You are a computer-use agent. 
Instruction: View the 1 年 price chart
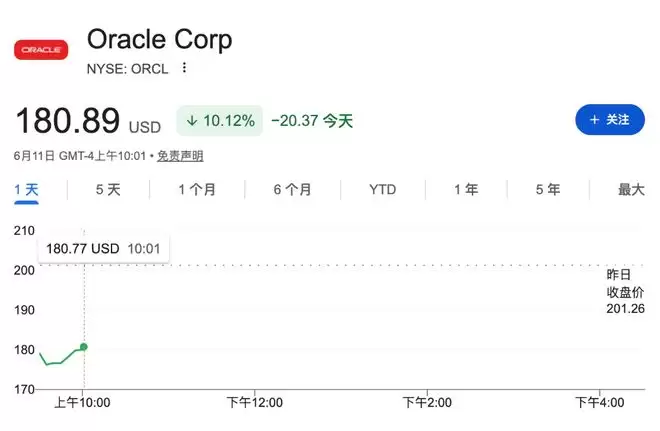click(x=466, y=190)
